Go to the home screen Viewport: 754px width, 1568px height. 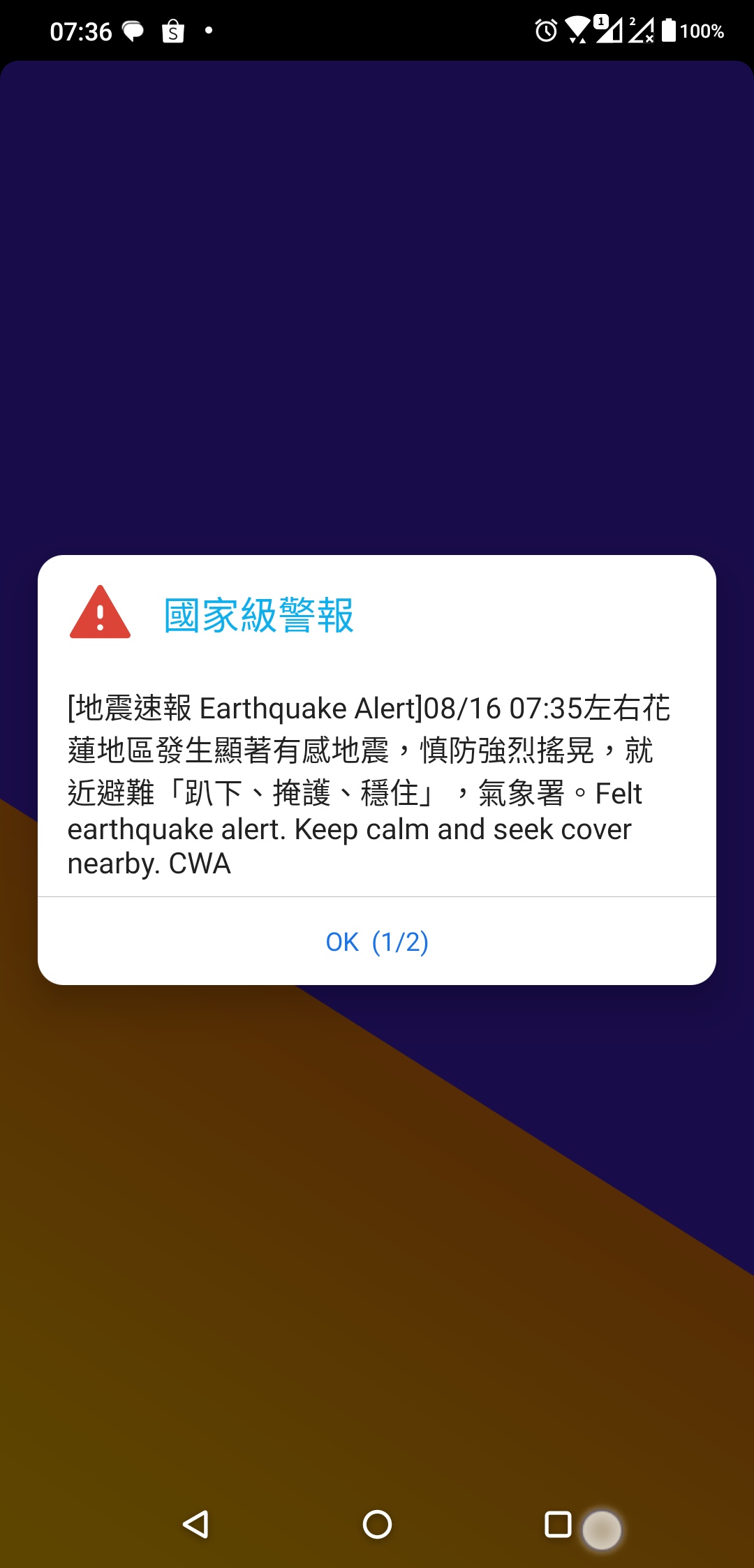(377, 1524)
